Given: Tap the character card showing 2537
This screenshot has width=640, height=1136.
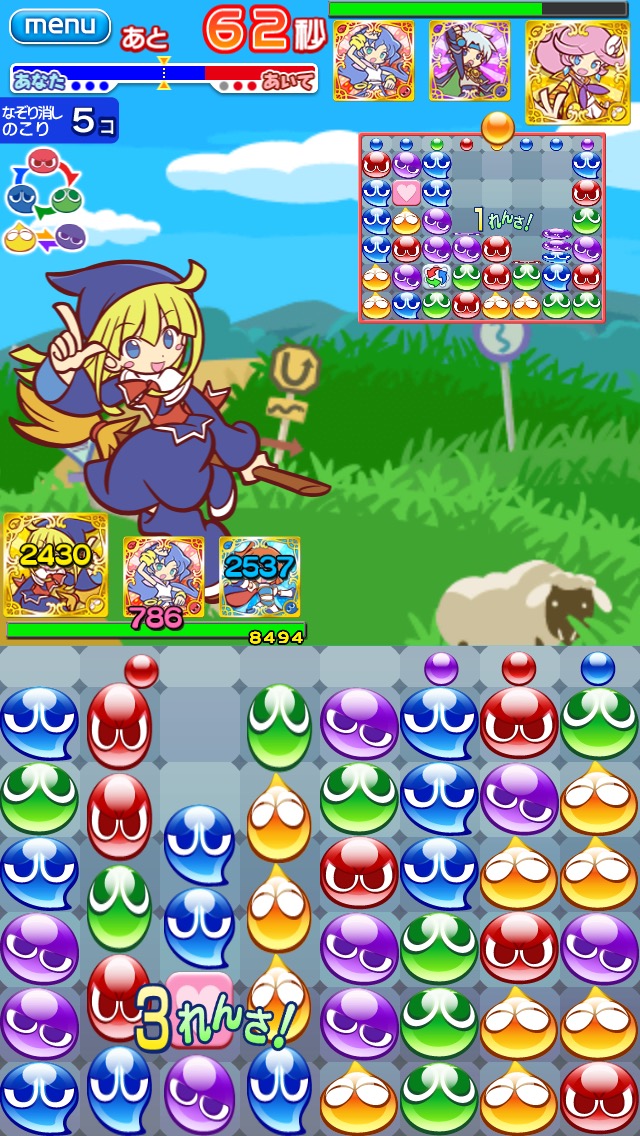Looking at the screenshot, I should [259, 577].
